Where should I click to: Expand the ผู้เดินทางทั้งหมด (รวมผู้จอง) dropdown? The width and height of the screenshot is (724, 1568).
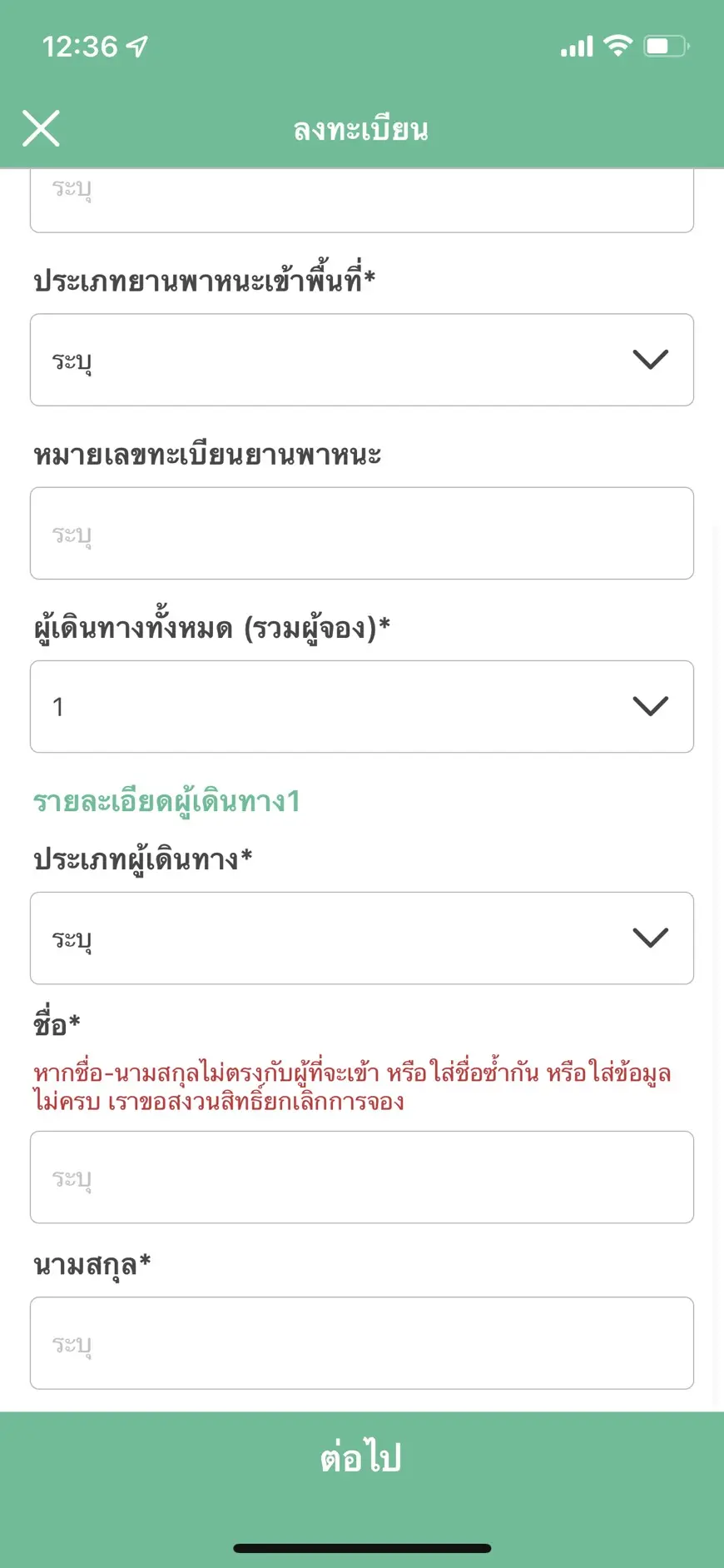(362, 706)
